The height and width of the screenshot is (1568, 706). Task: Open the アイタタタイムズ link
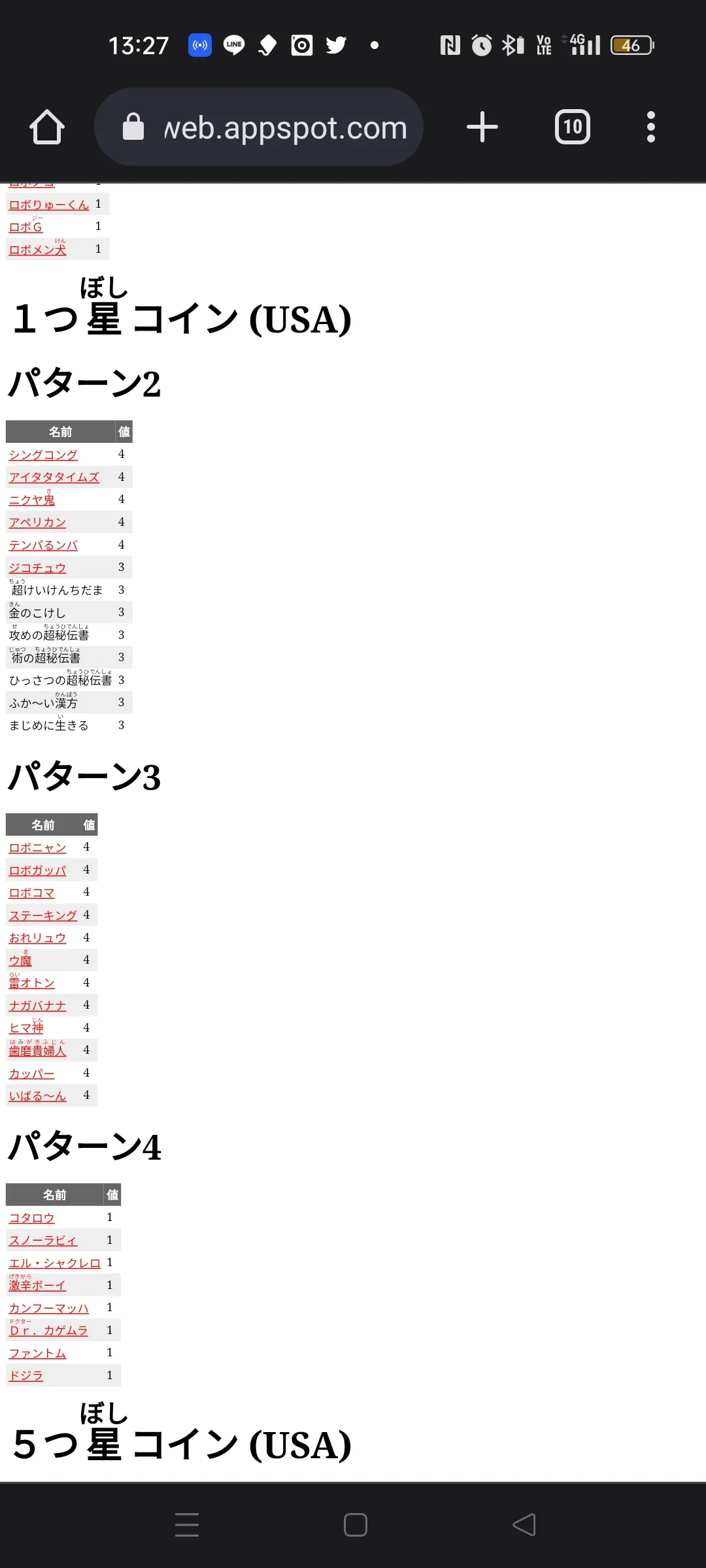point(54,478)
